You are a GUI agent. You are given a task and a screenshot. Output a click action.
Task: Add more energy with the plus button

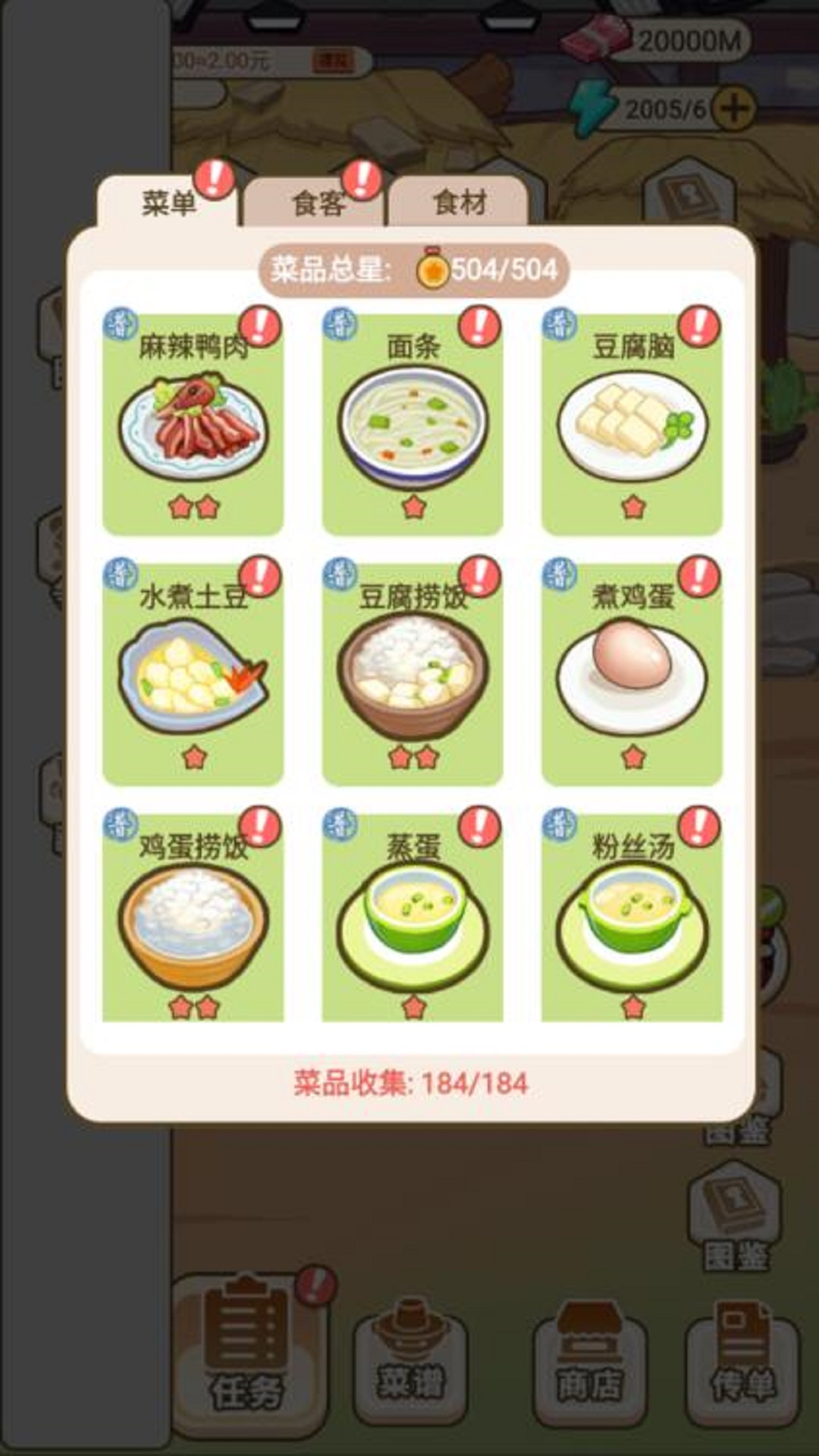(733, 108)
